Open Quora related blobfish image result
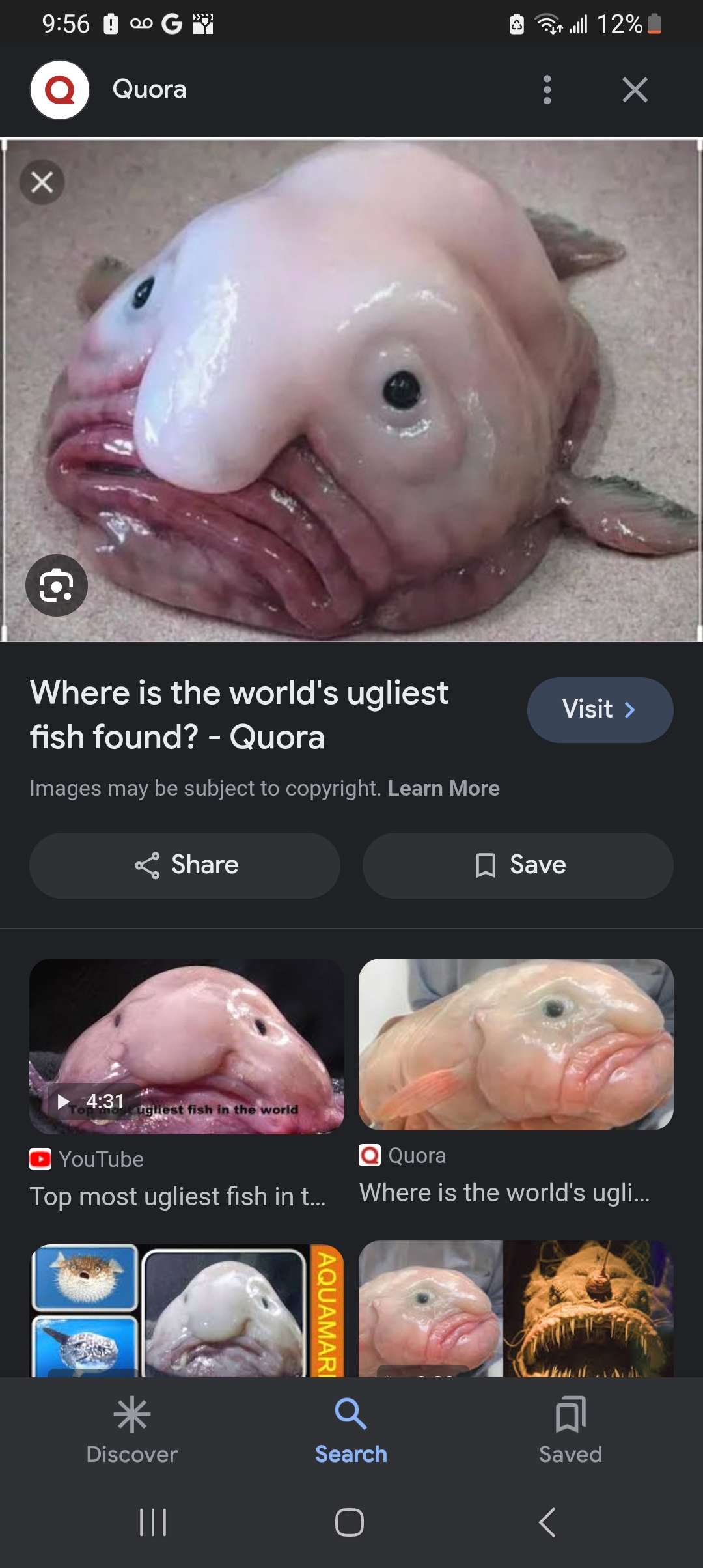Screen dimensions: 703x1568 (516, 1044)
